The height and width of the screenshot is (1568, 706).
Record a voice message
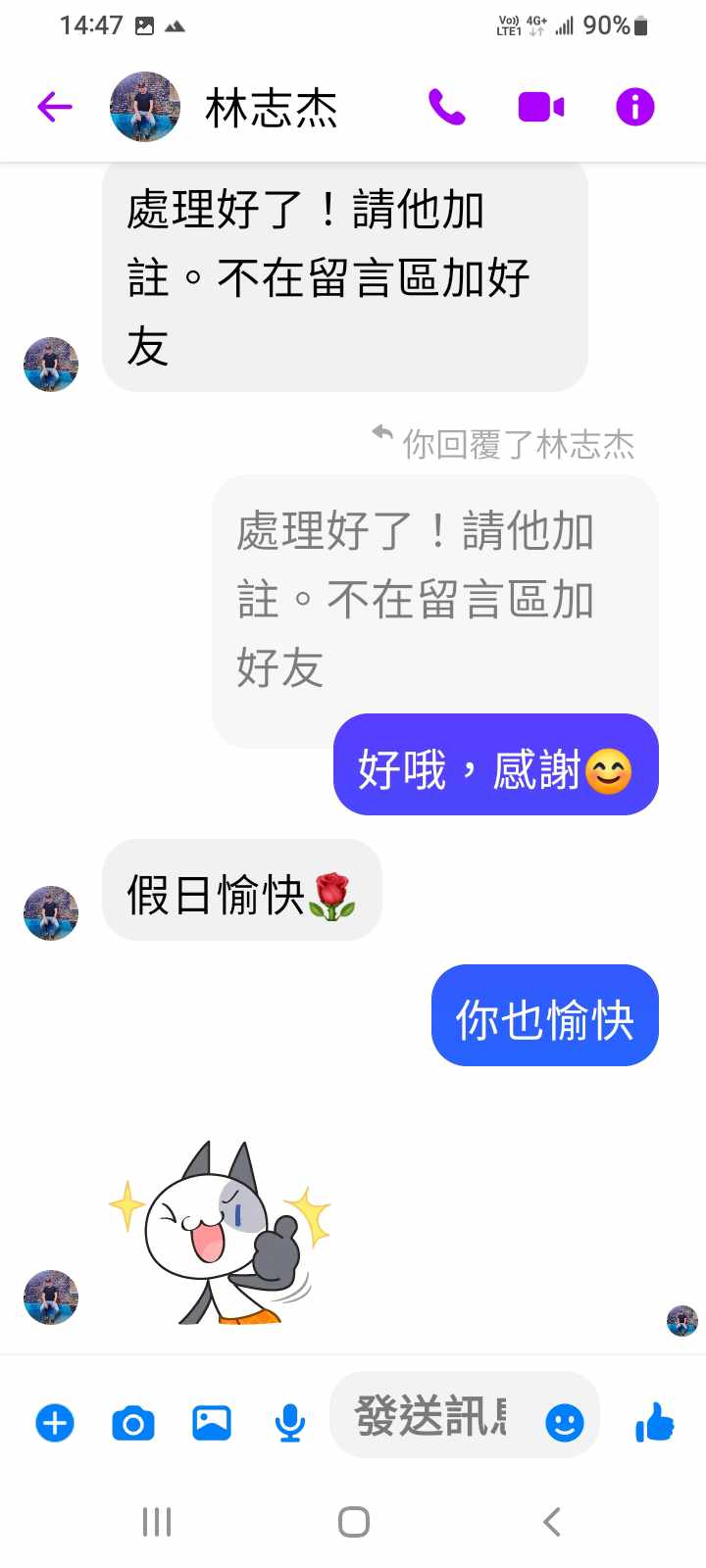pos(290,1422)
